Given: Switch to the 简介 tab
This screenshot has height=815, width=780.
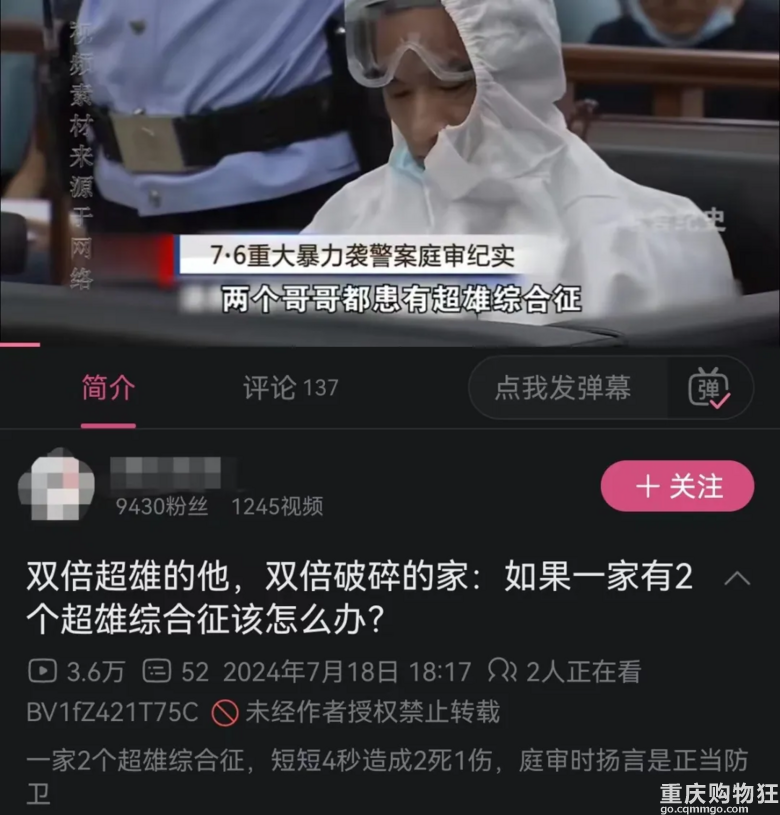Looking at the screenshot, I should [108, 388].
